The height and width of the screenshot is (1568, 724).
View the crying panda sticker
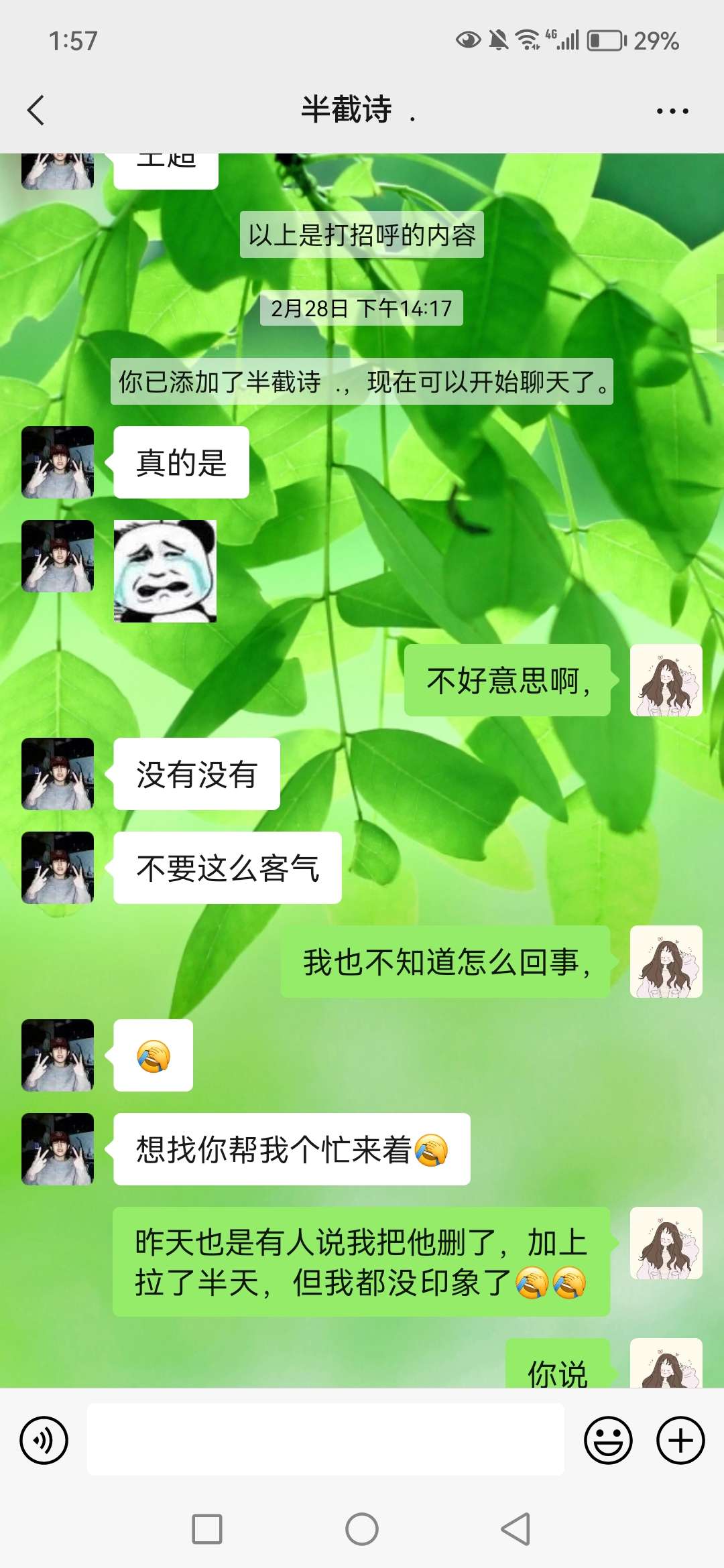165,571
